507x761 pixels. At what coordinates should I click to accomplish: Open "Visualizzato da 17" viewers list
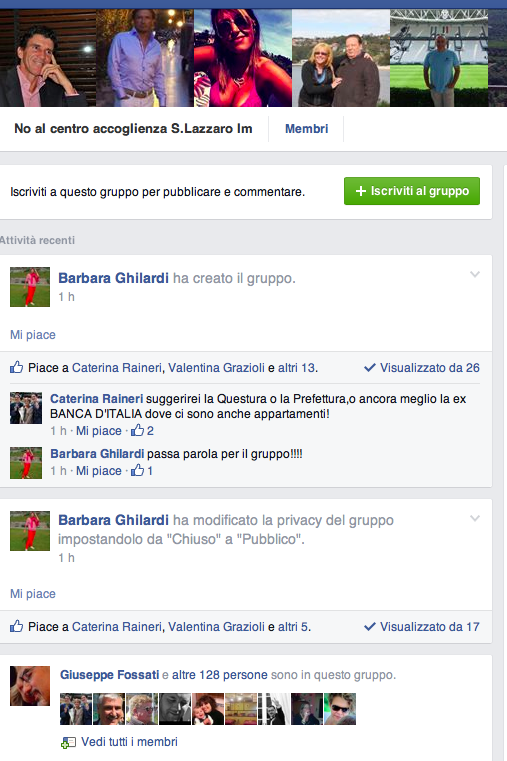[422, 627]
